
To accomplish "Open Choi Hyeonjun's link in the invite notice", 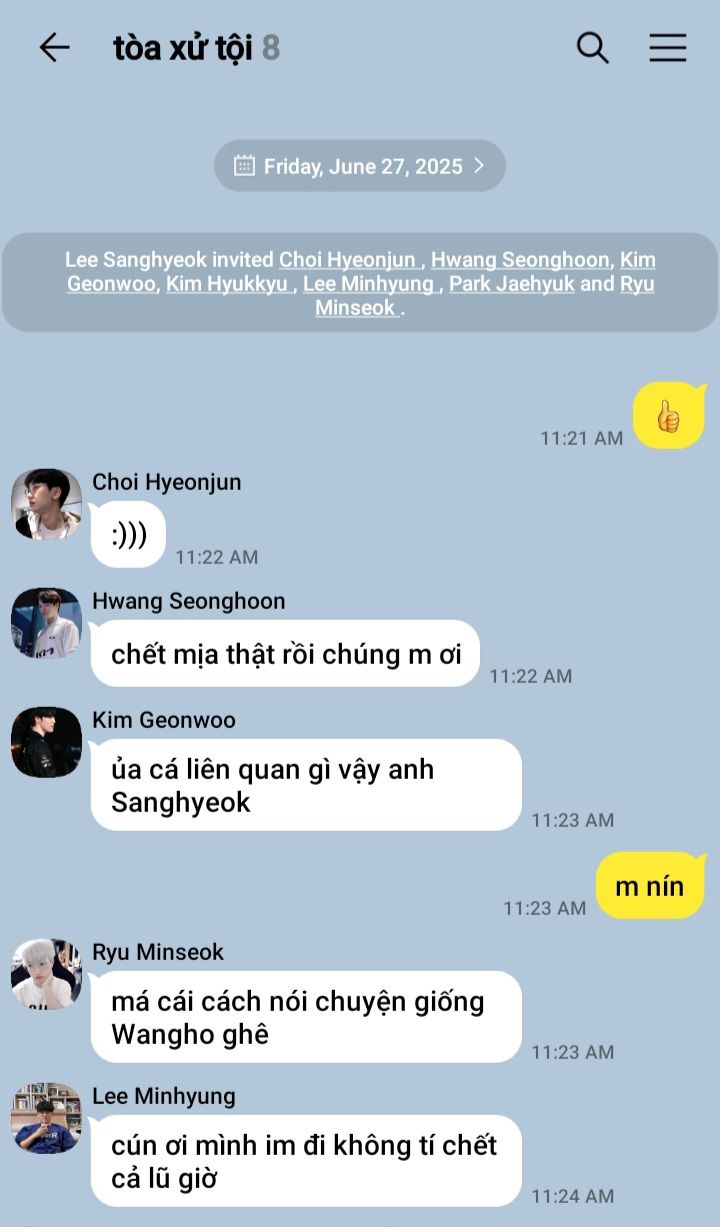I will click(348, 260).
